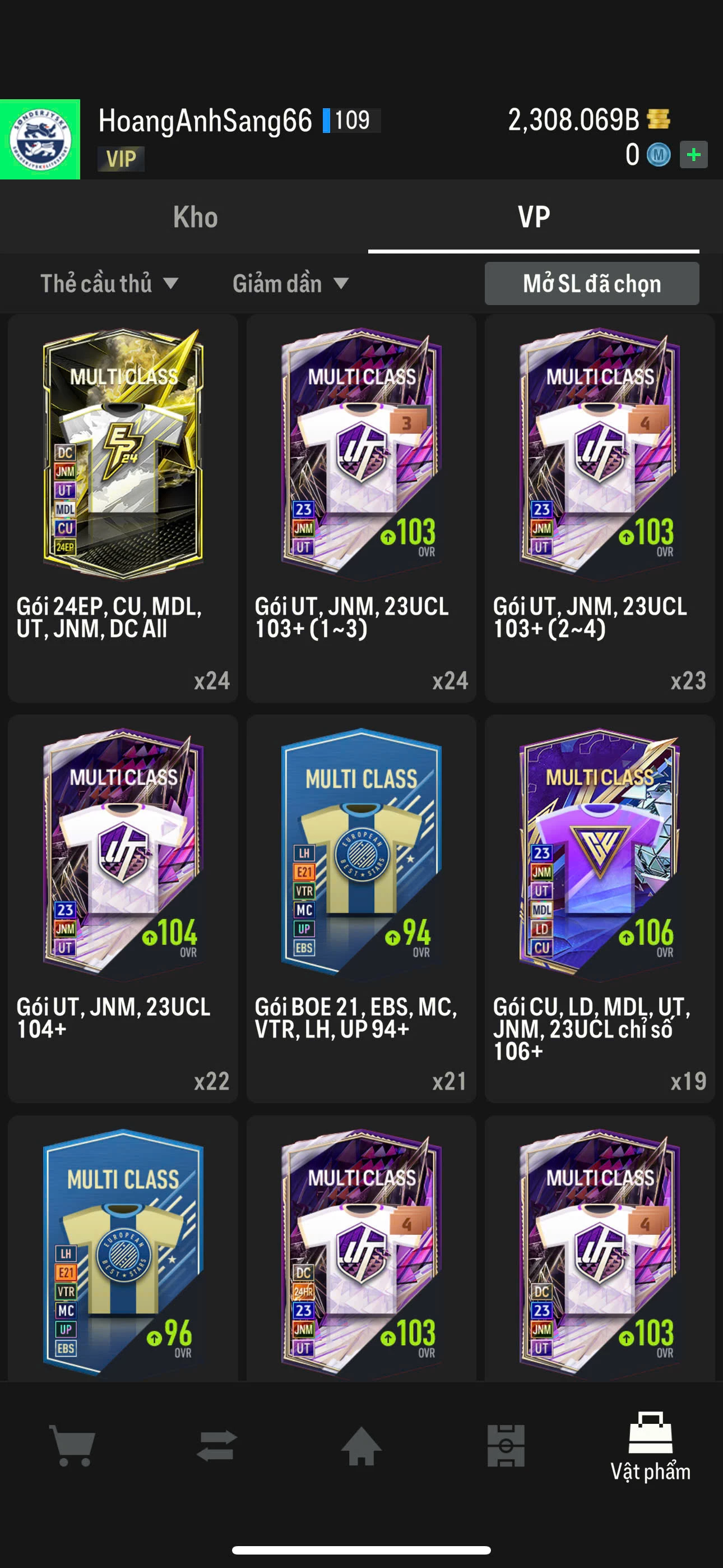Go to the transfer market arrows tab
Viewport: 723px width, 1568px height.
coord(217,1446)
